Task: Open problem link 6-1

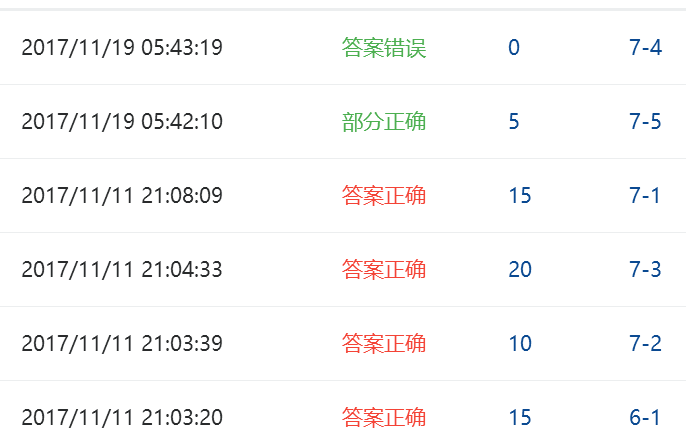Action: click(x=644, y=417)
